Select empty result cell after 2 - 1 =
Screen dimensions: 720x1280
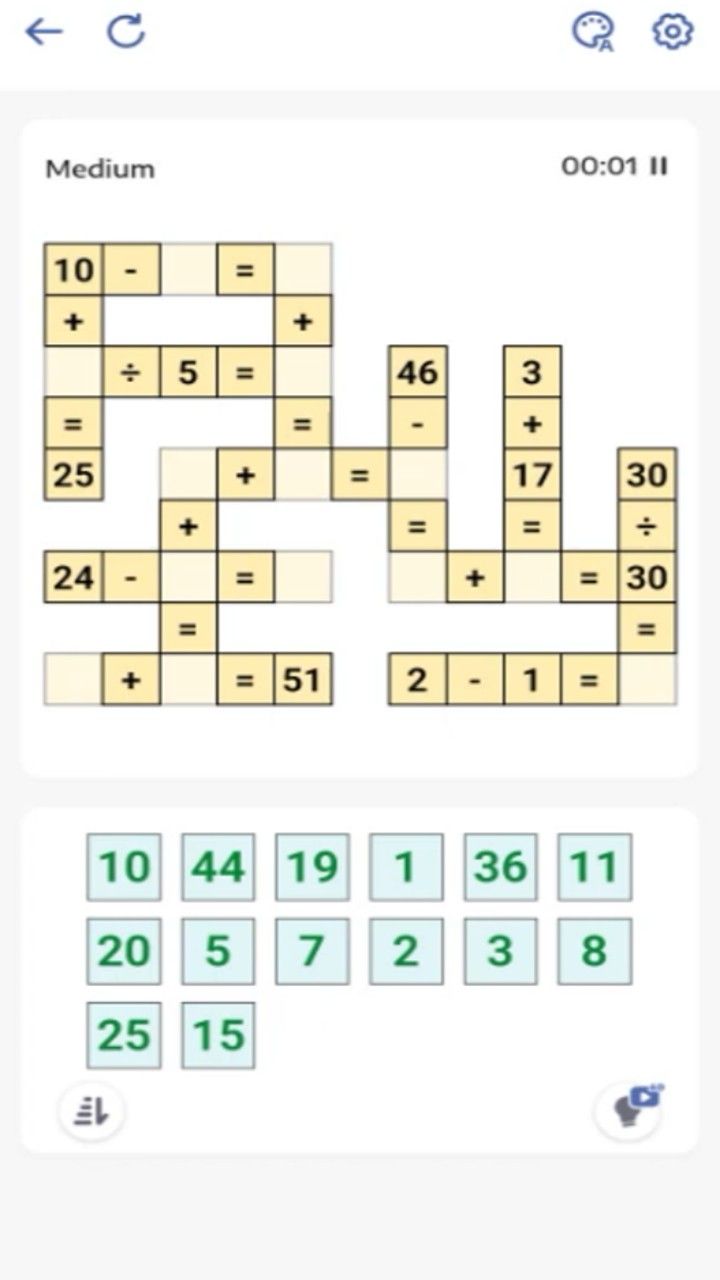click(647, 680)
